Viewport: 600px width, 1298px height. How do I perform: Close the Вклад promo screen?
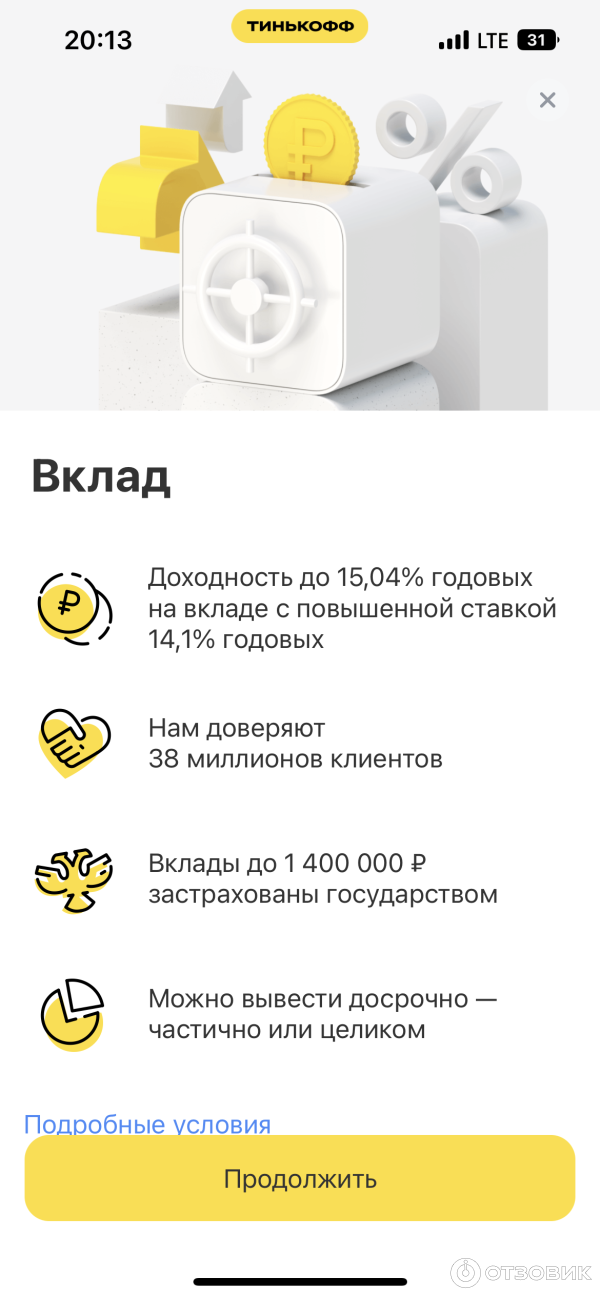pyautogui.click(x=547, y=100)
